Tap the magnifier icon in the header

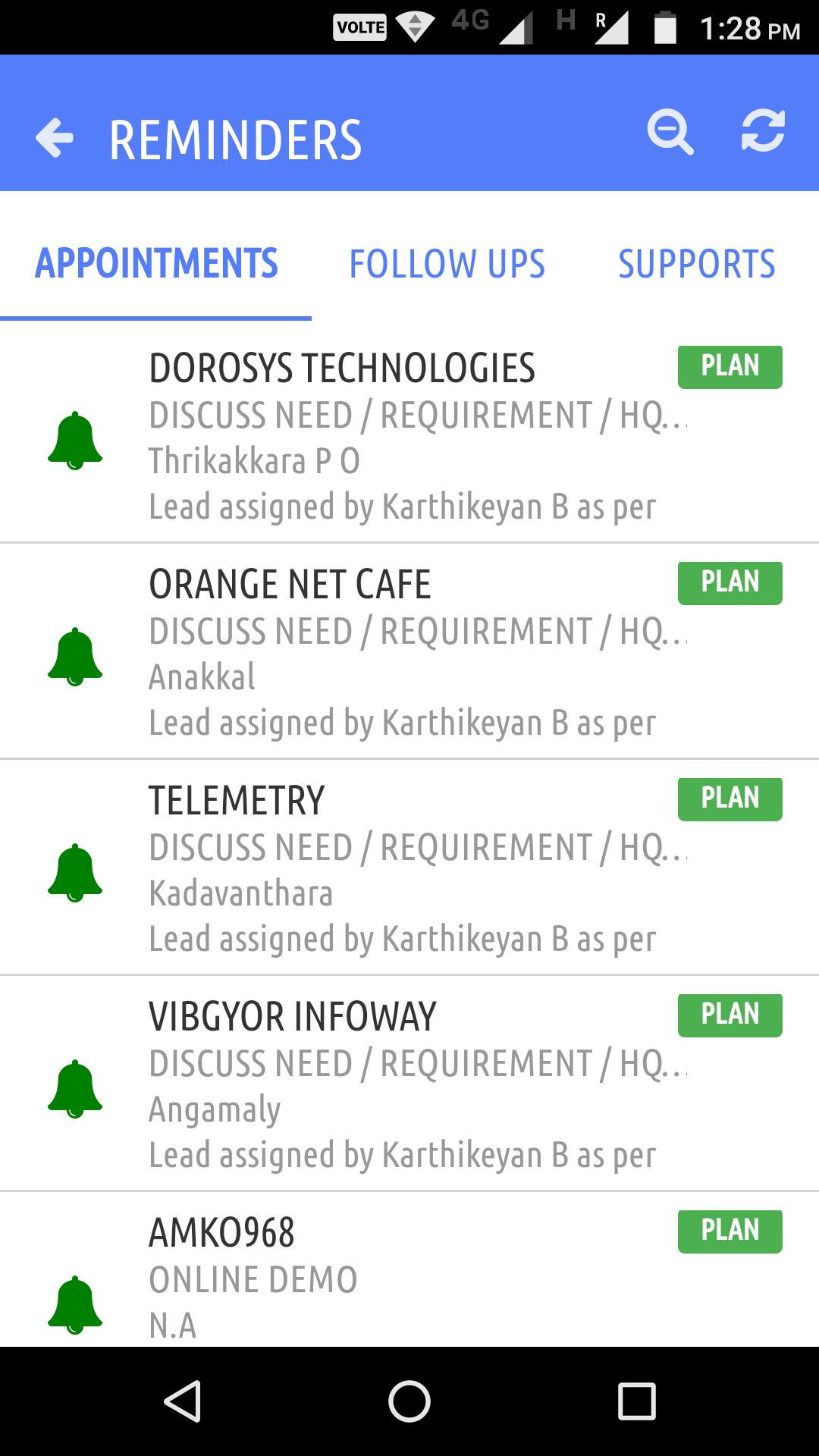coord(670,132)
